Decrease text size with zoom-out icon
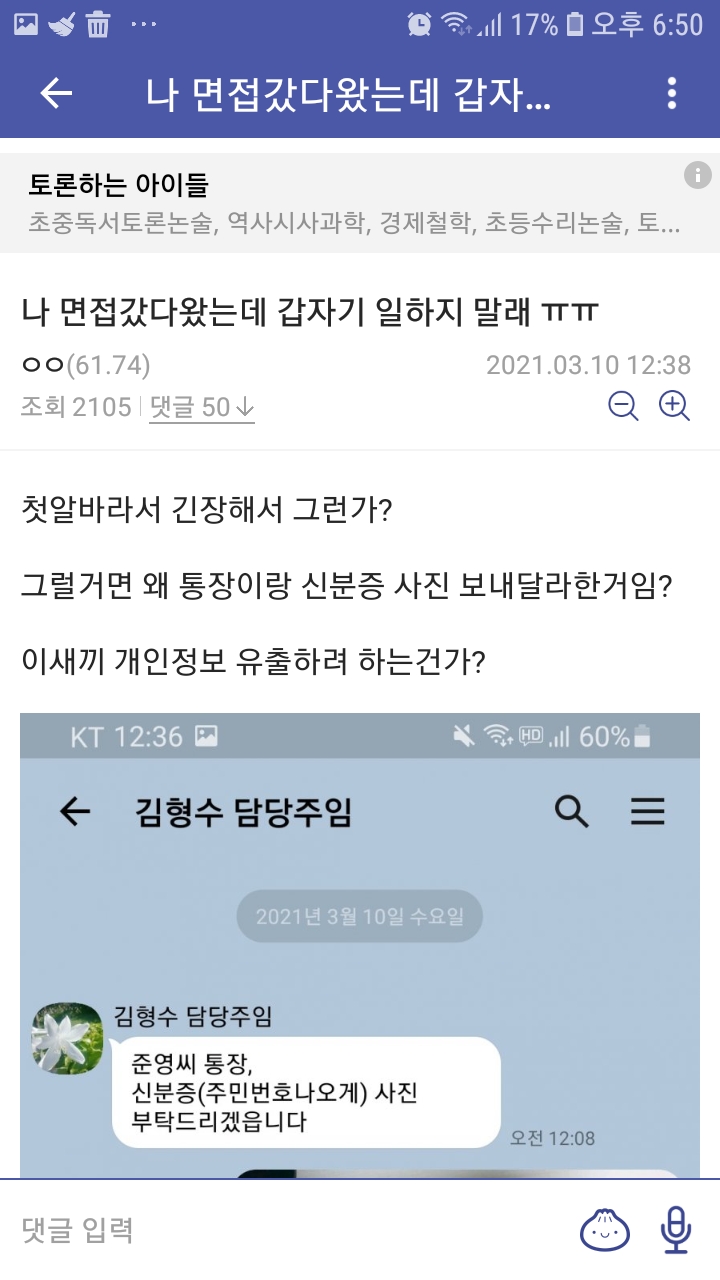This screenshot has height=1280, width=720. coord(624,406)
